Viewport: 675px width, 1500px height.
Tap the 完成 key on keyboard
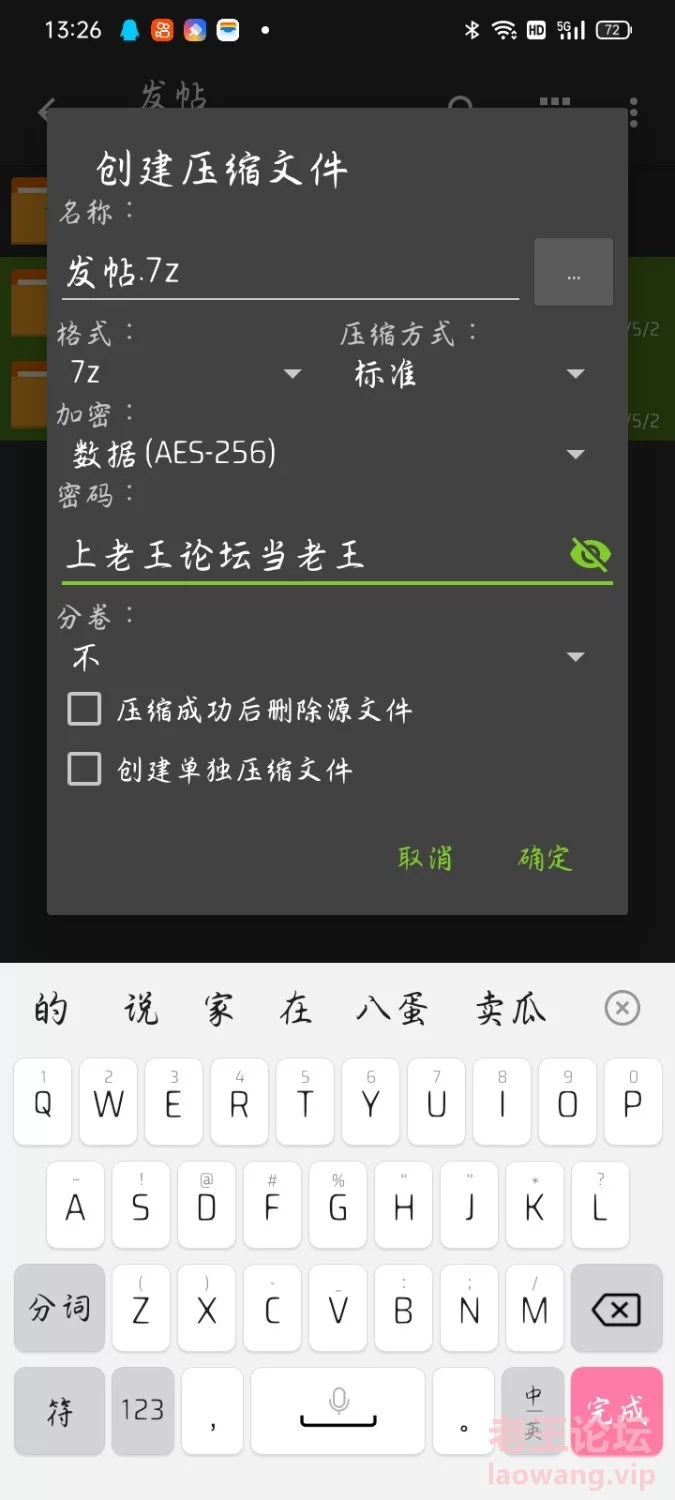click(617, 1410)
